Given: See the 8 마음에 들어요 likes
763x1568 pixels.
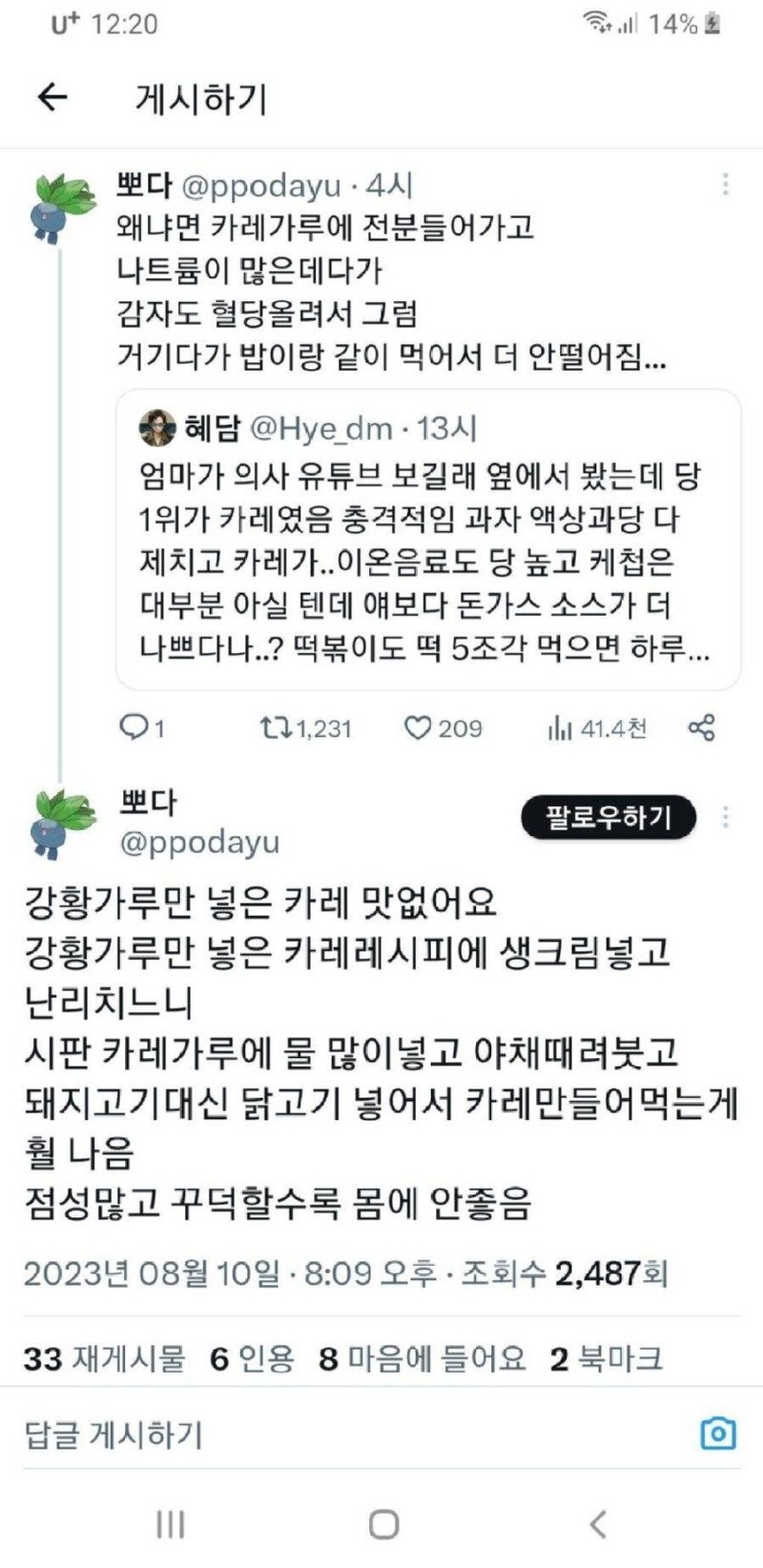Looking at the screenshot, I should point(423,1358).
